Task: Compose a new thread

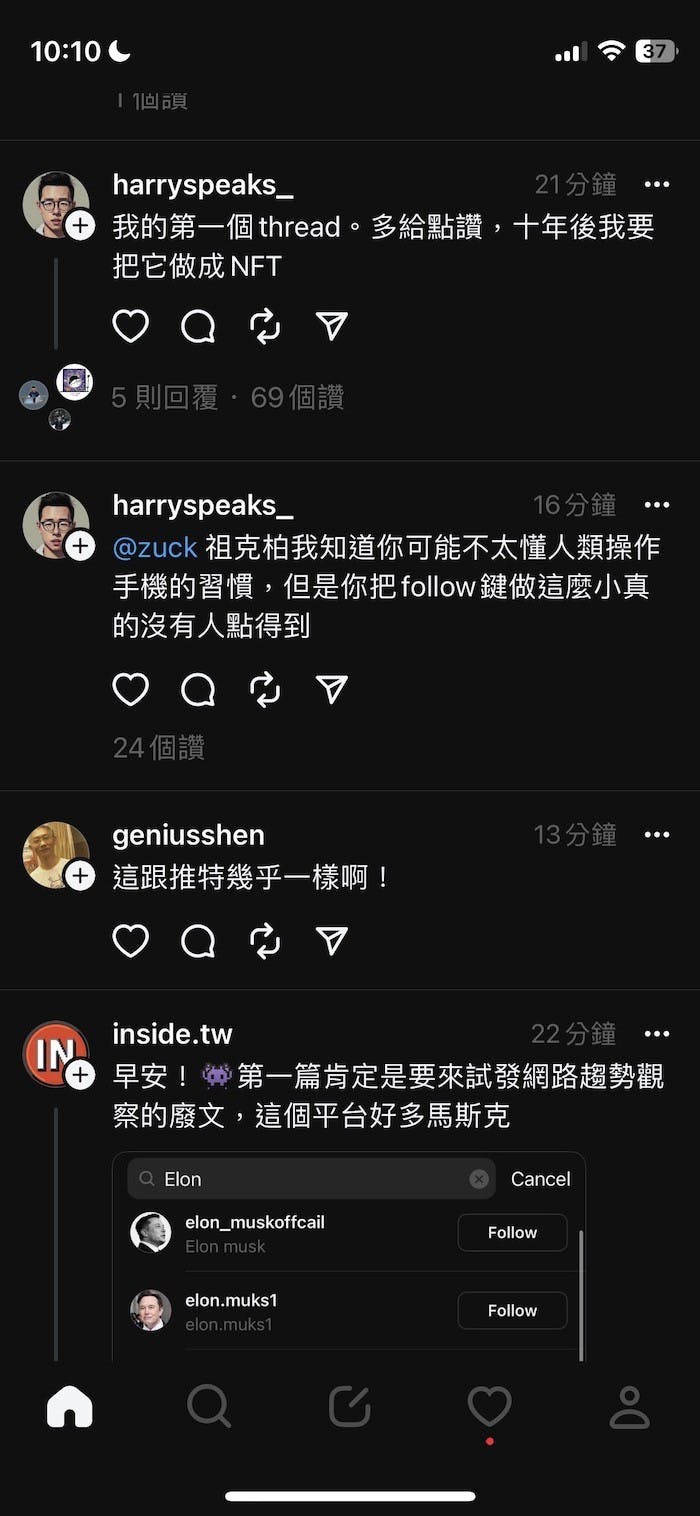Action: (x=350, y=1407)
